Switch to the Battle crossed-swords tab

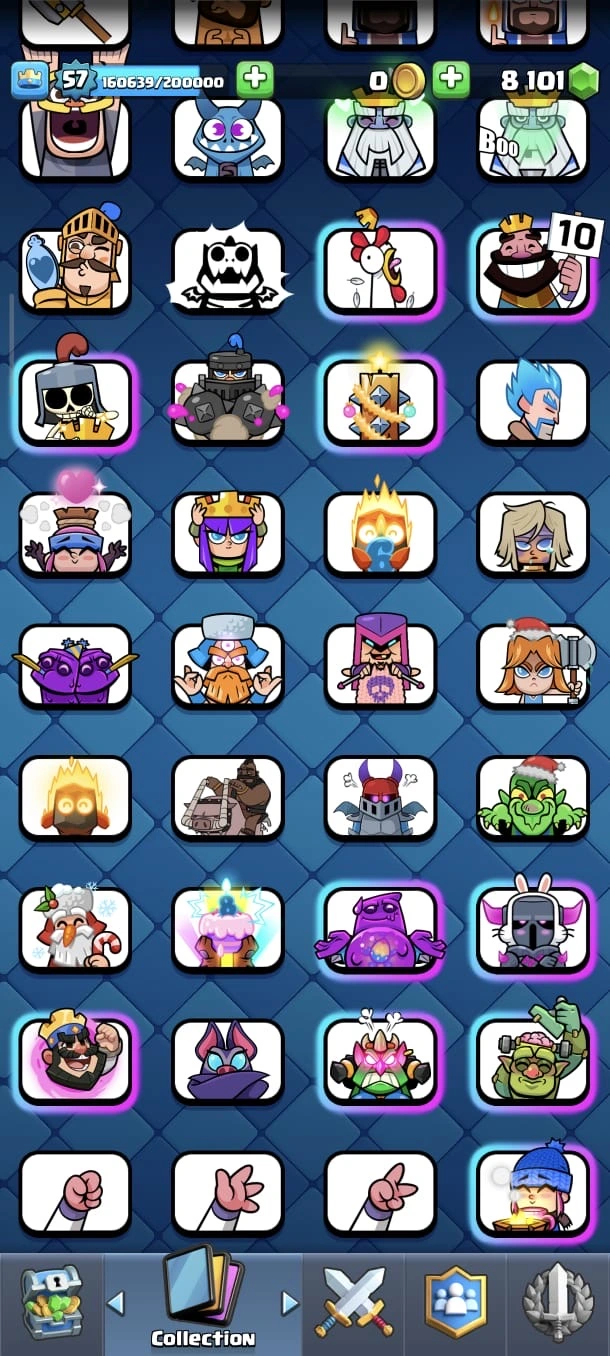(355, 1303)
